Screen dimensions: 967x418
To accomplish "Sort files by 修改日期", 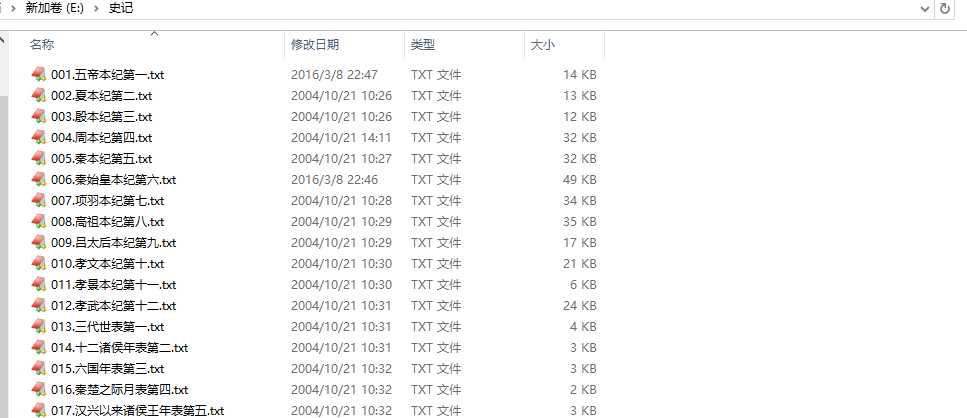I will pyautogui.click(x=315, y=45).
